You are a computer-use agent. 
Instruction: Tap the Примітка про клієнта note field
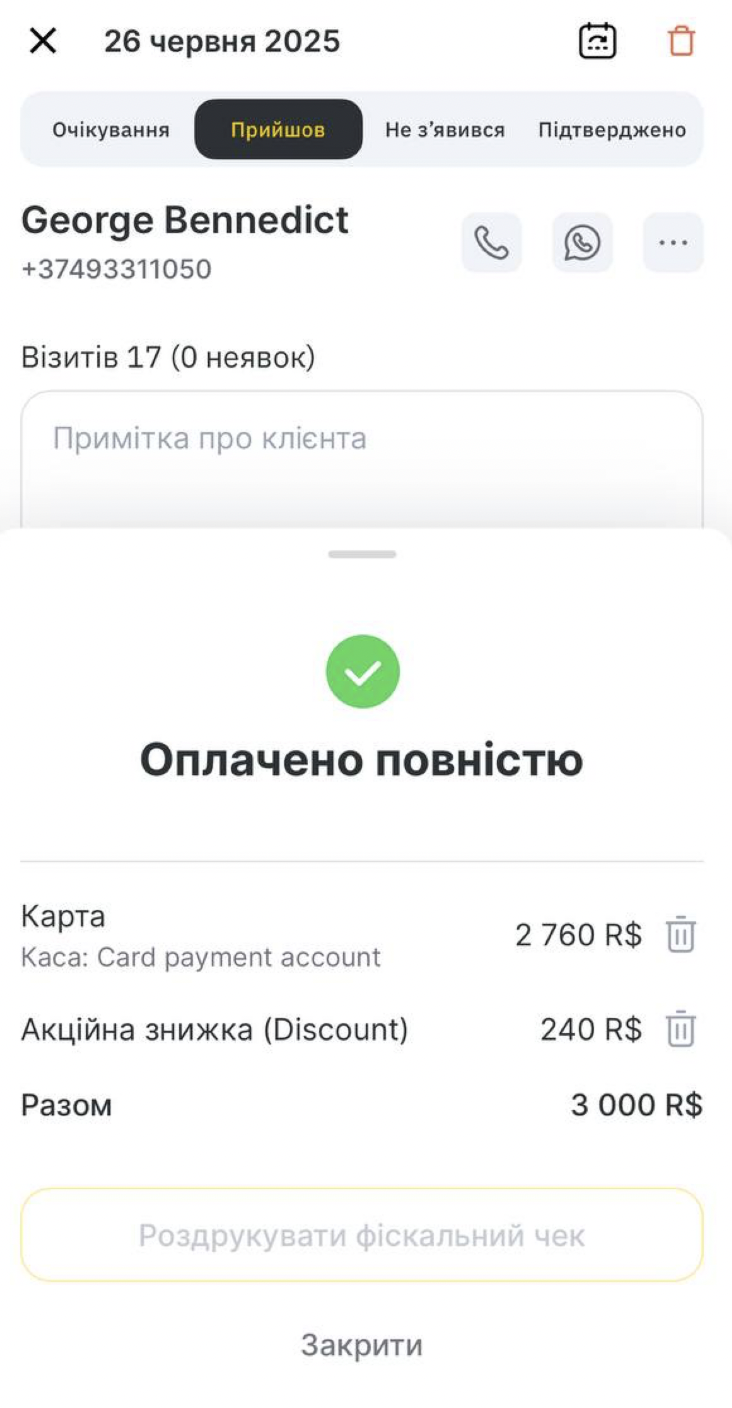pos(362,460)
